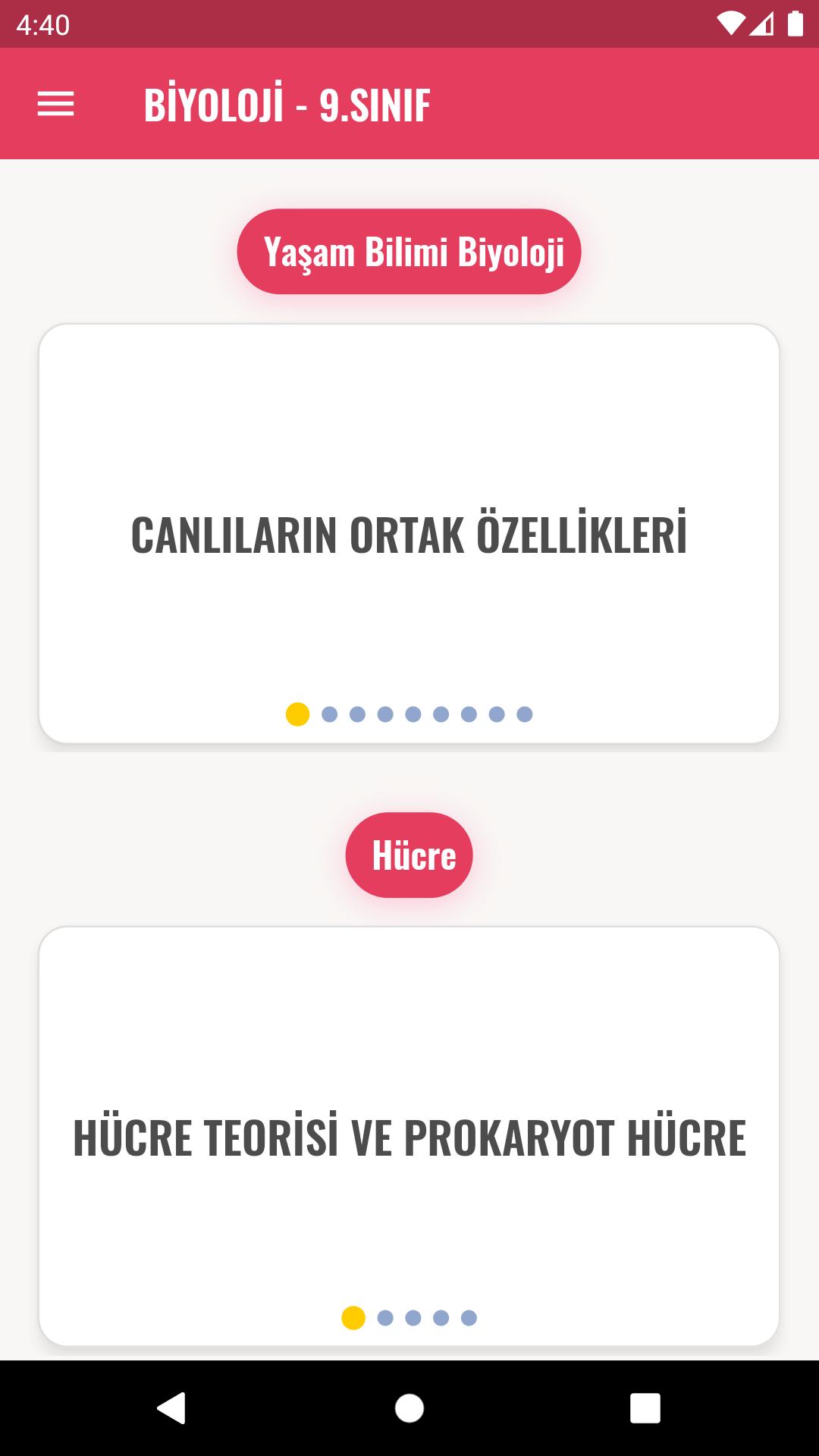The height and width of the screenshot is (1456, 819).
Task: Tap the cellular signal icon
Action: point(761,22)
